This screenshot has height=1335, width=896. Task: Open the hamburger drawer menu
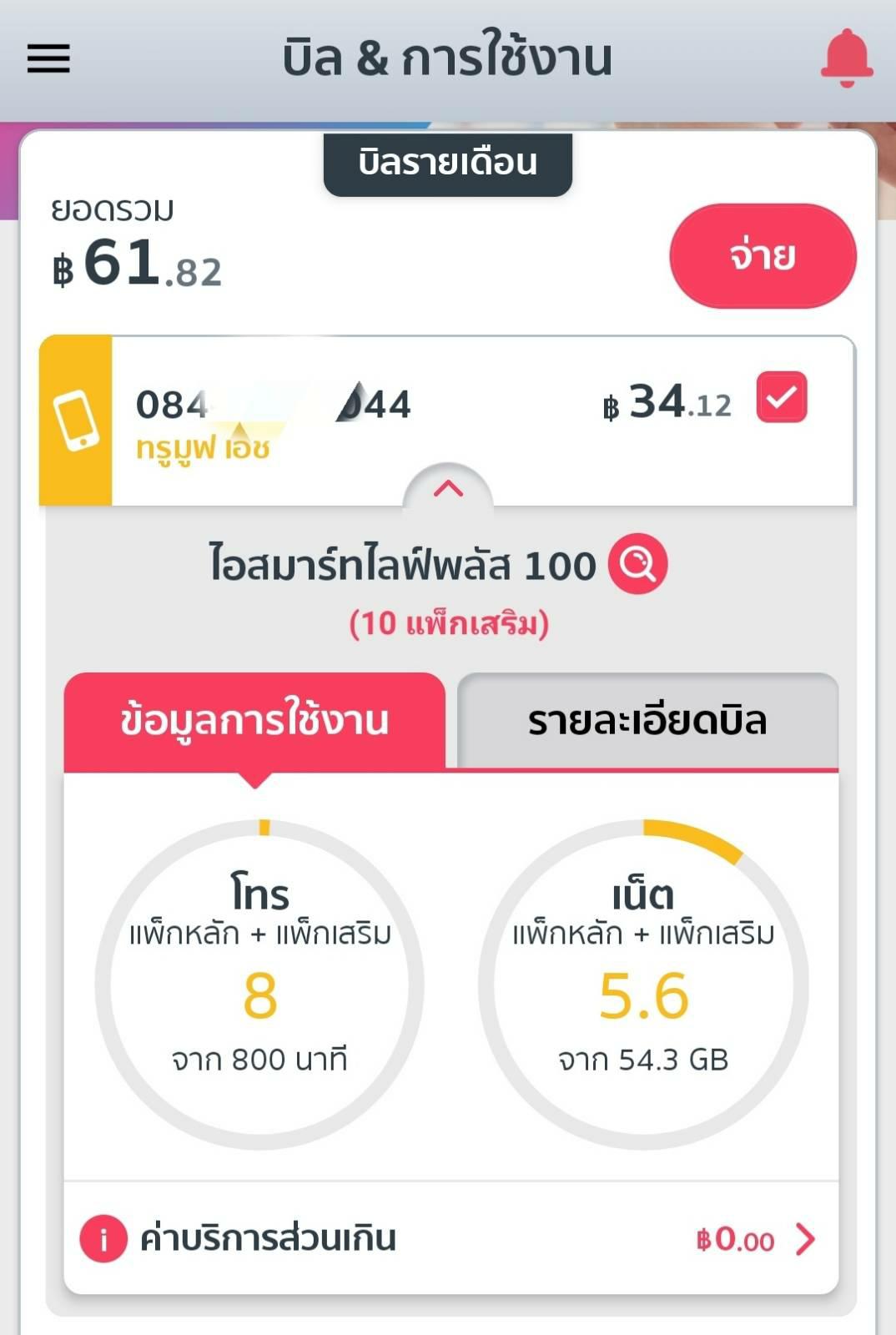48,58
